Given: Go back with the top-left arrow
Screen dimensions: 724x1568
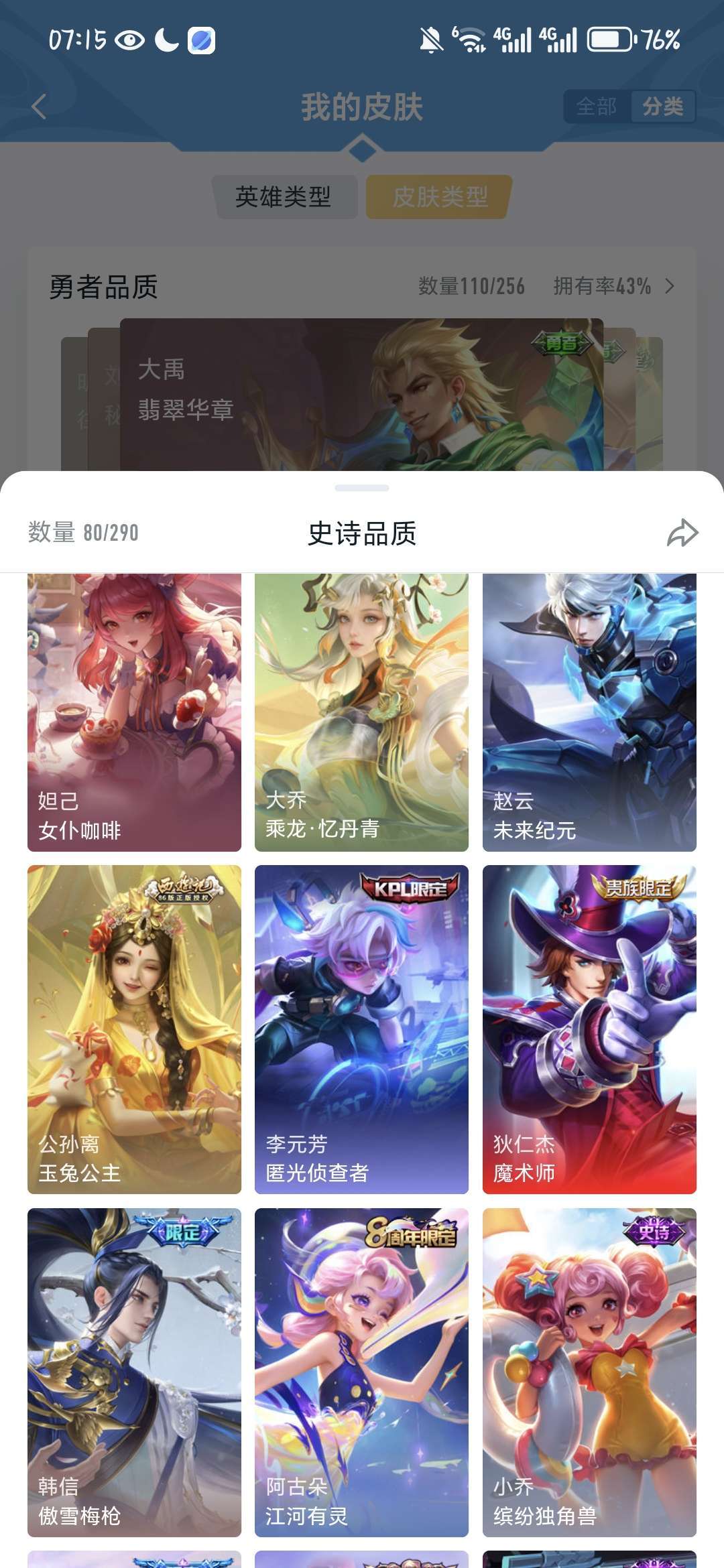Looking at the screenshot, I should [x=39, y=107].
